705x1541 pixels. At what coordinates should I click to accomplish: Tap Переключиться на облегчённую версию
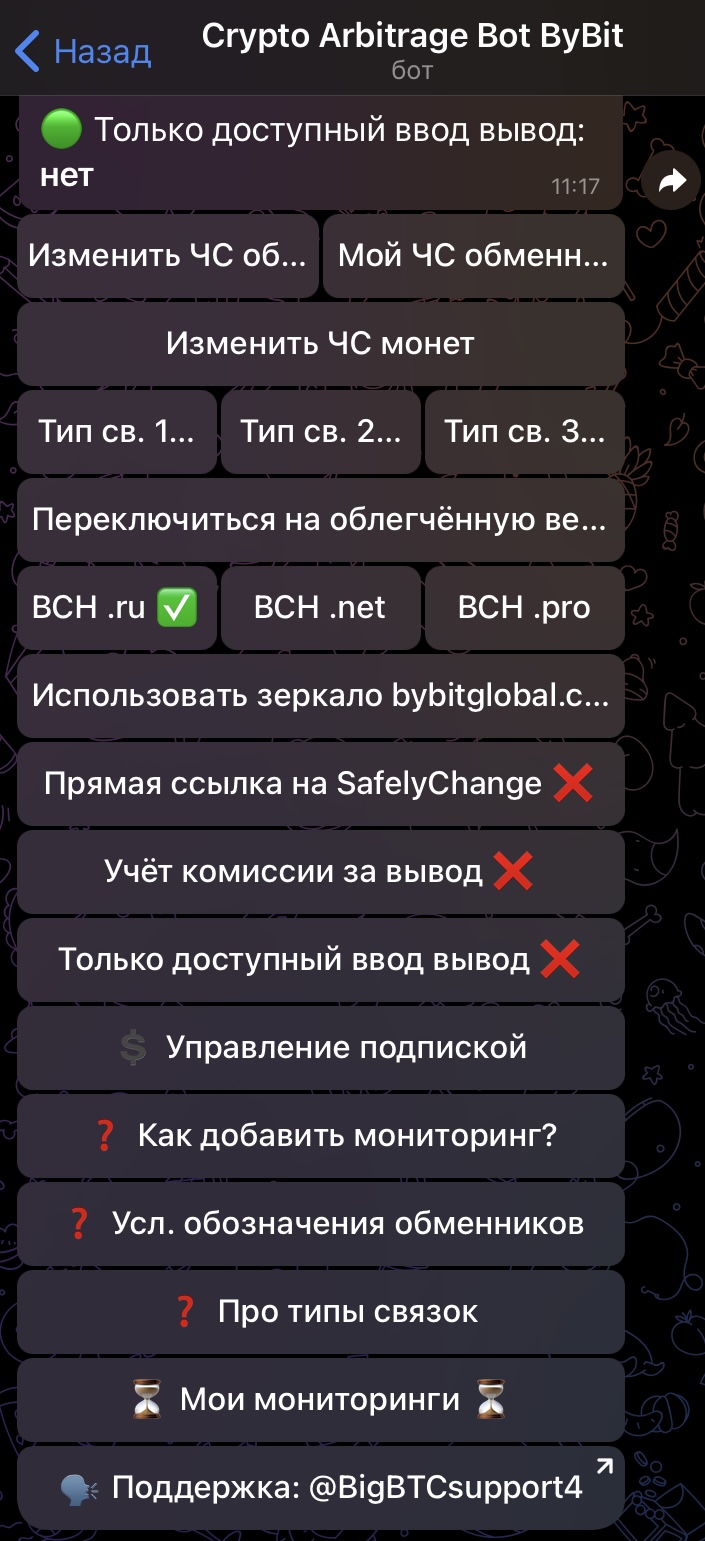click(x=320, y=520)
